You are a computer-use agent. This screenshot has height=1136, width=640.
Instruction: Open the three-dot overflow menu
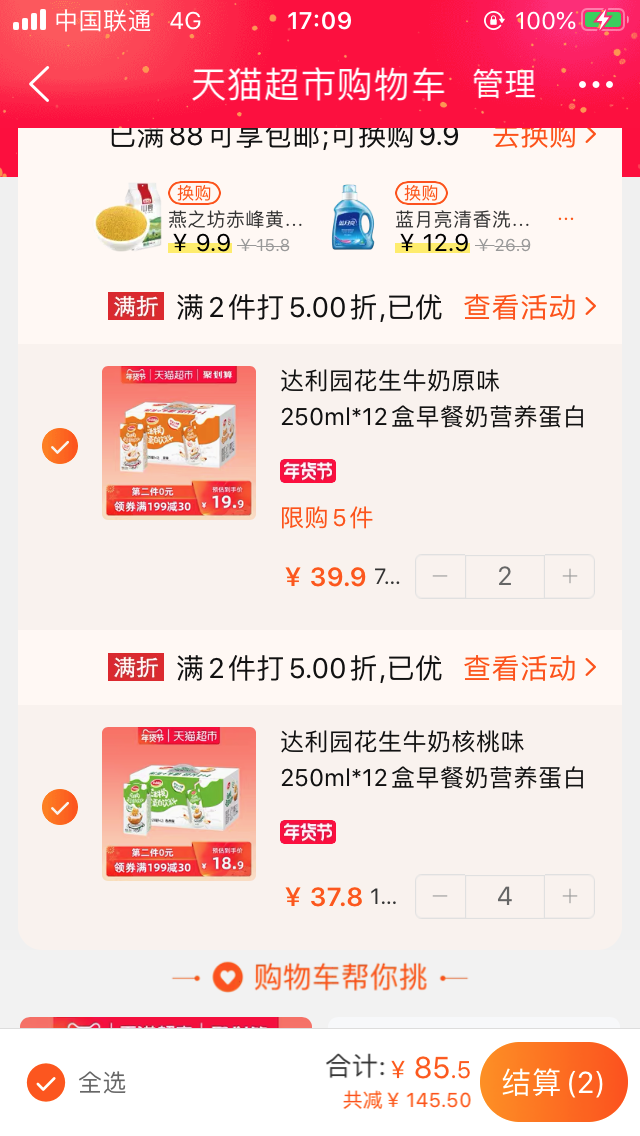(596, 84)
